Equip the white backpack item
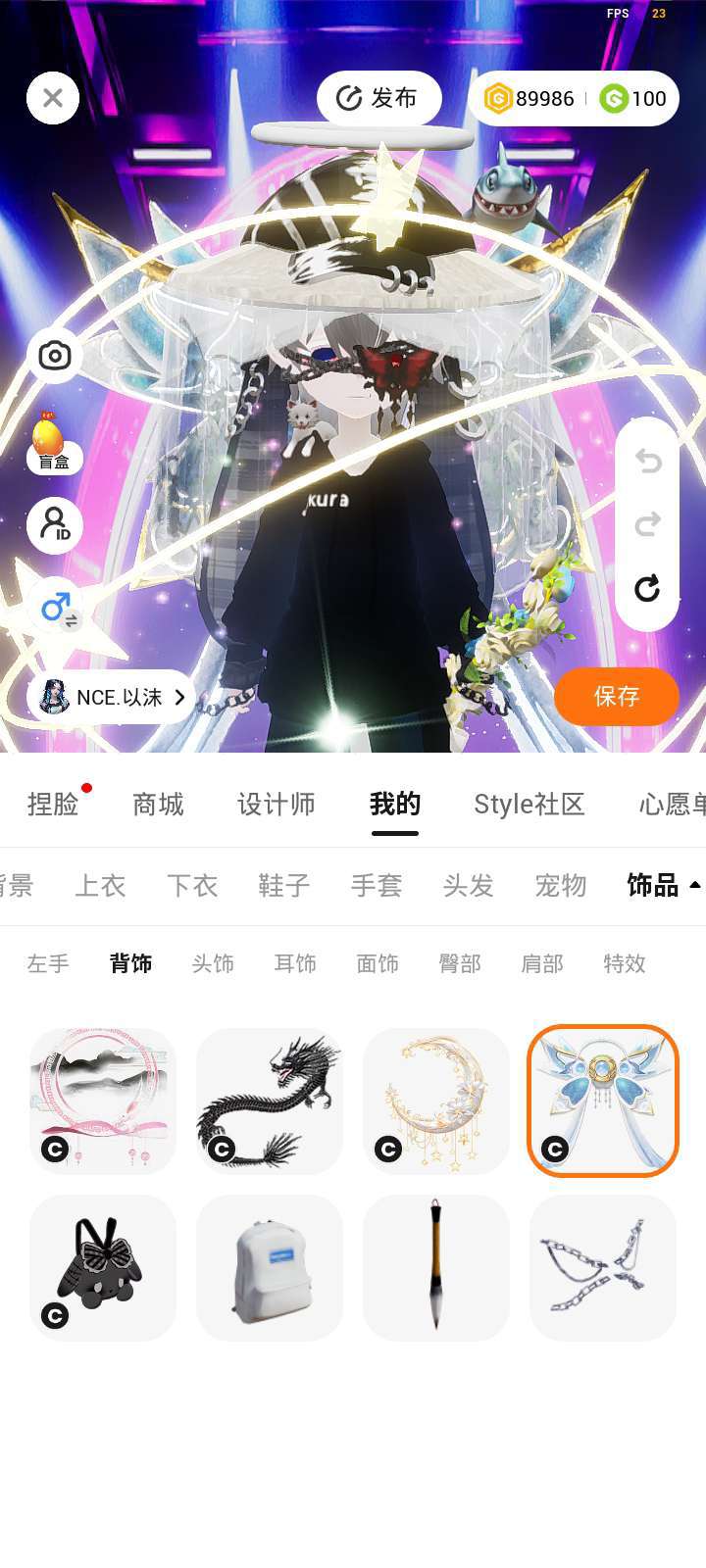706x1568 pixels. pyautogui.click(x=270, y=1268)
